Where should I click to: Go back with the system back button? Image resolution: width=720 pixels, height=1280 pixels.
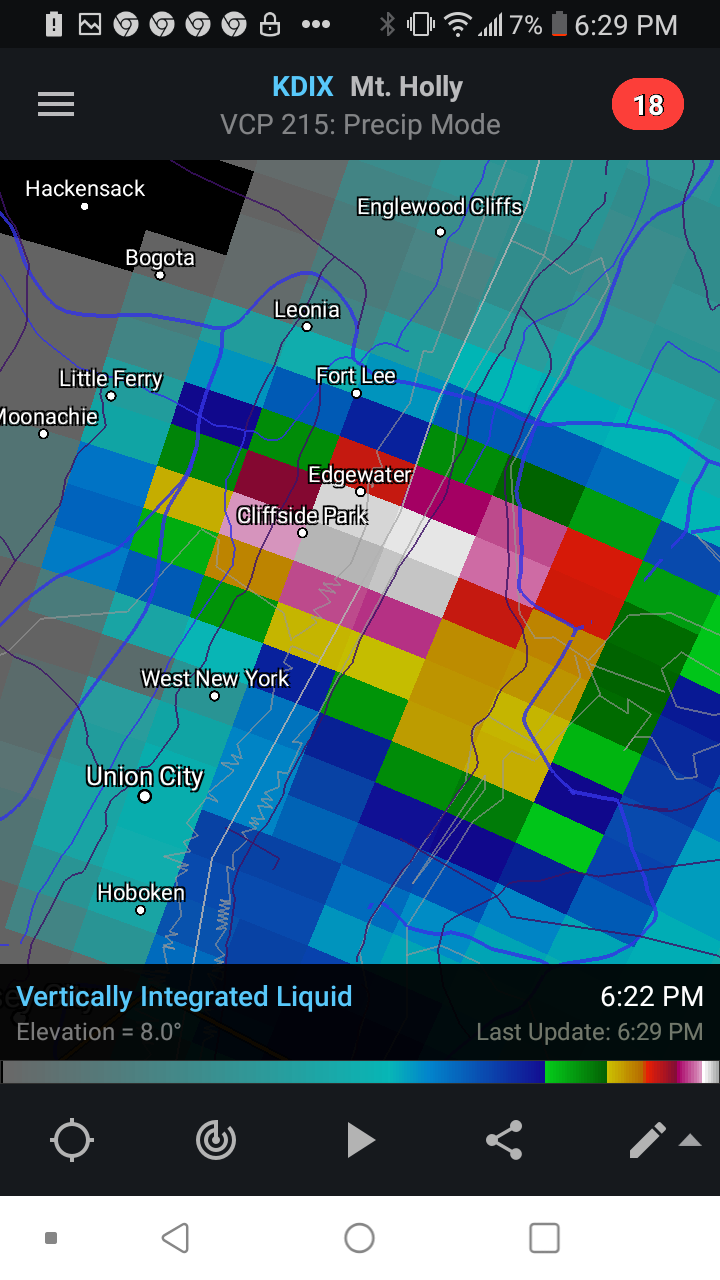click(x=175, y=1238)
